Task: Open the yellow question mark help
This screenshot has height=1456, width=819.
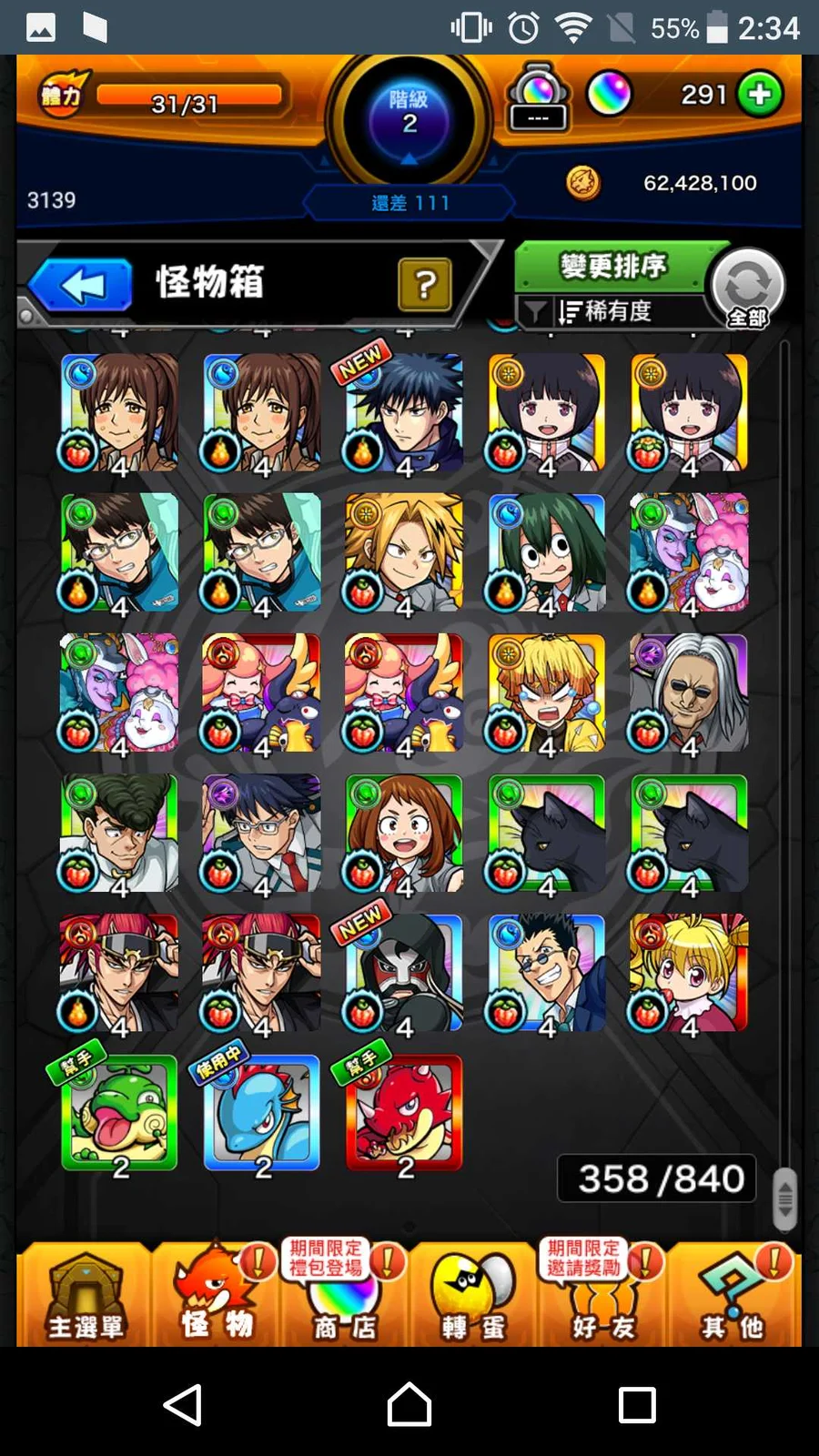Action: pyautogui.click(x=424, y=285)
